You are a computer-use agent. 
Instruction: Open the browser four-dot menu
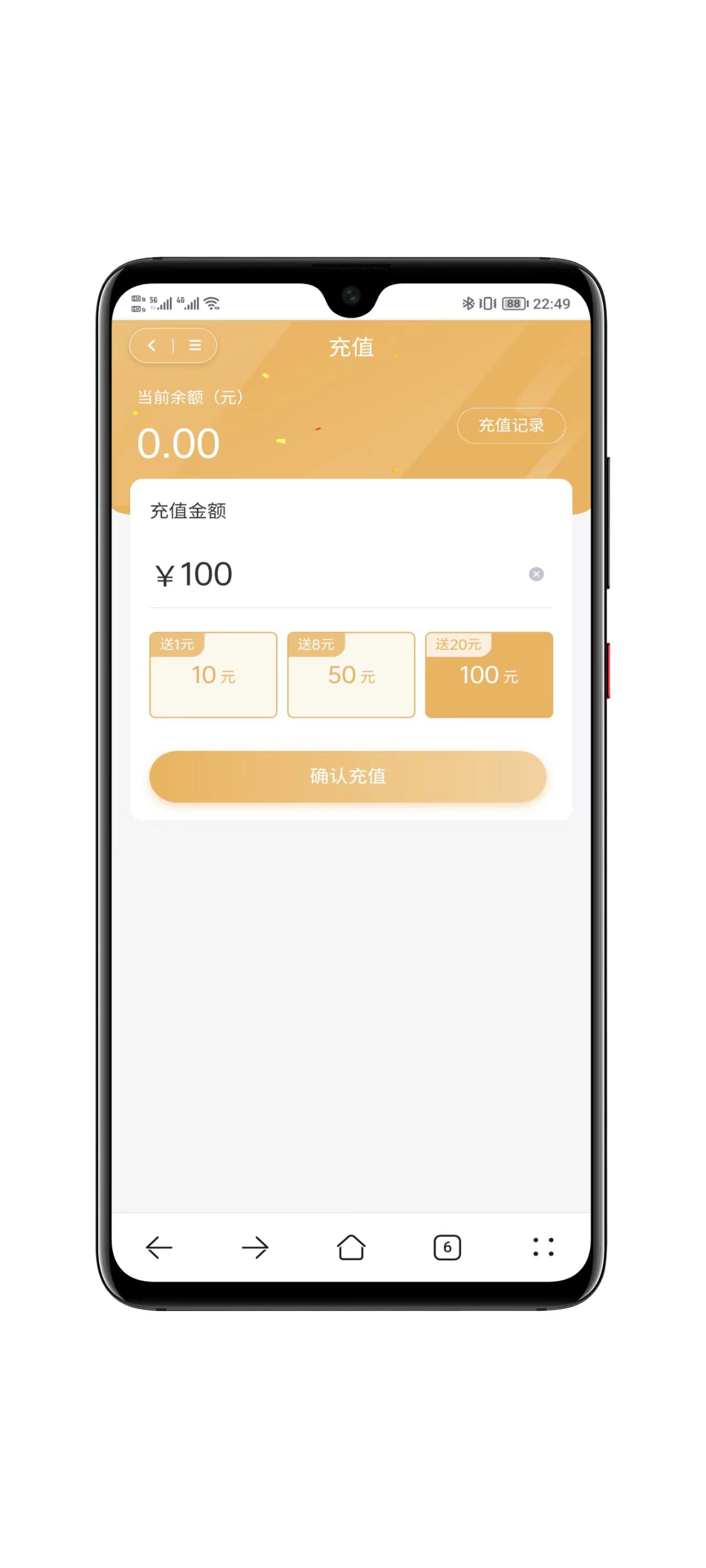click(x=543, y=1247)
